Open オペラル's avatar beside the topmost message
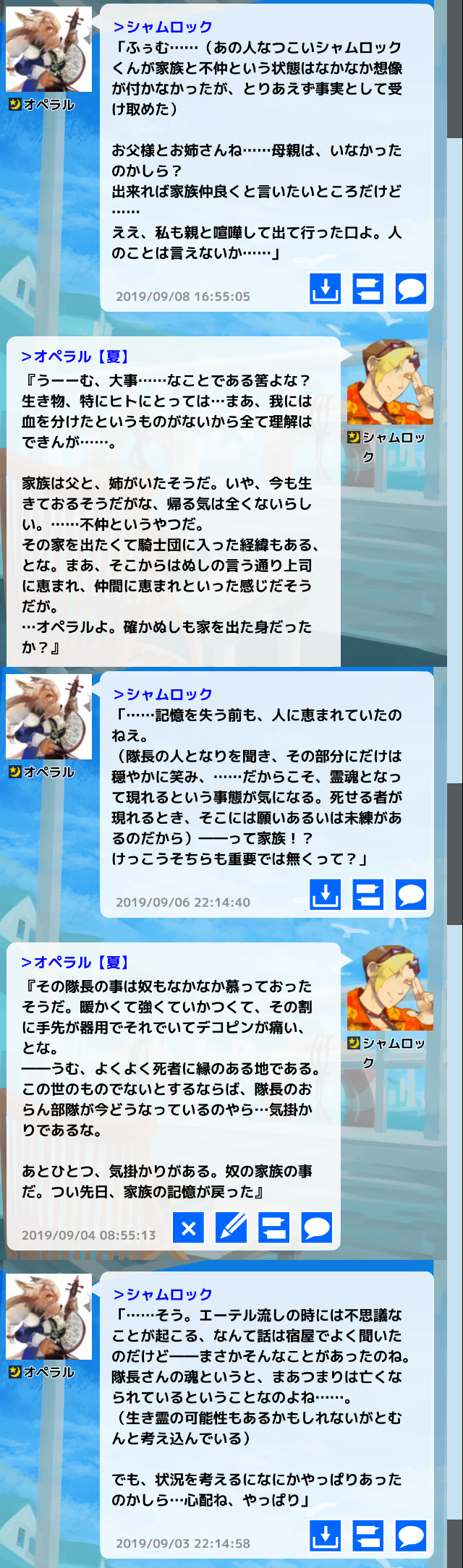The height and width of the screenshot is (1568, 463). 48,48
